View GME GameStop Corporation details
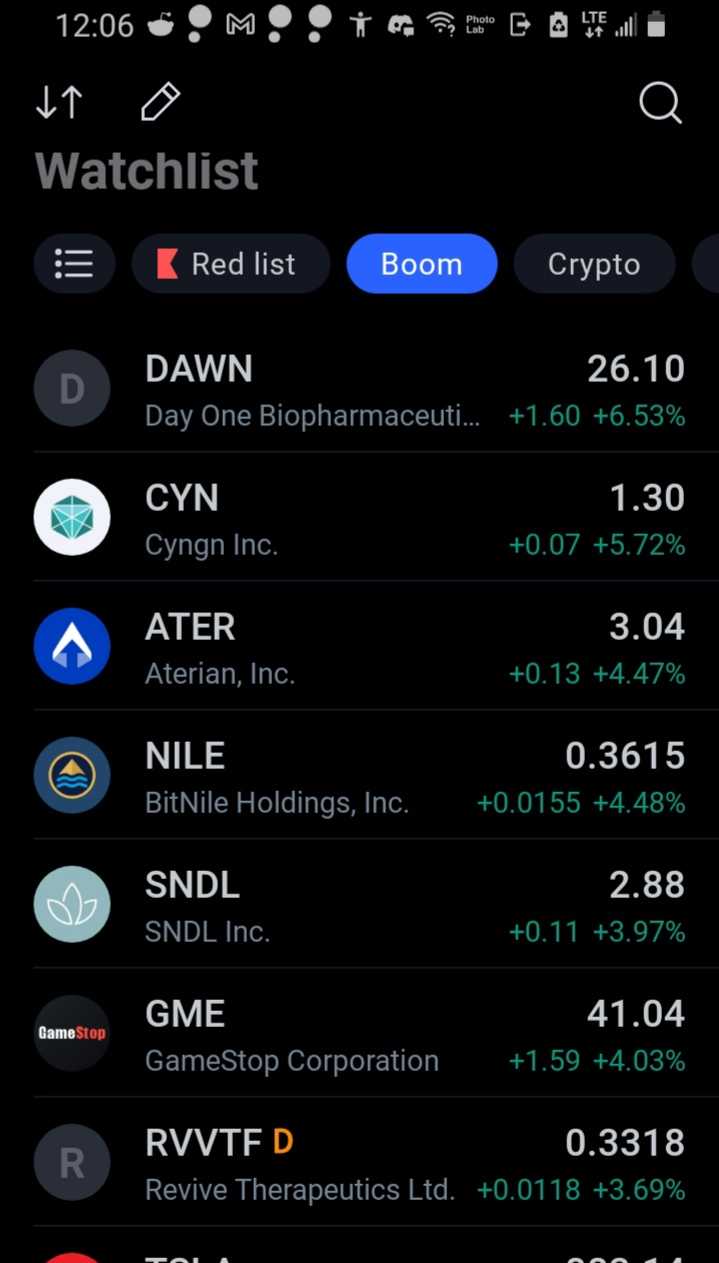 pos(359,1033)
